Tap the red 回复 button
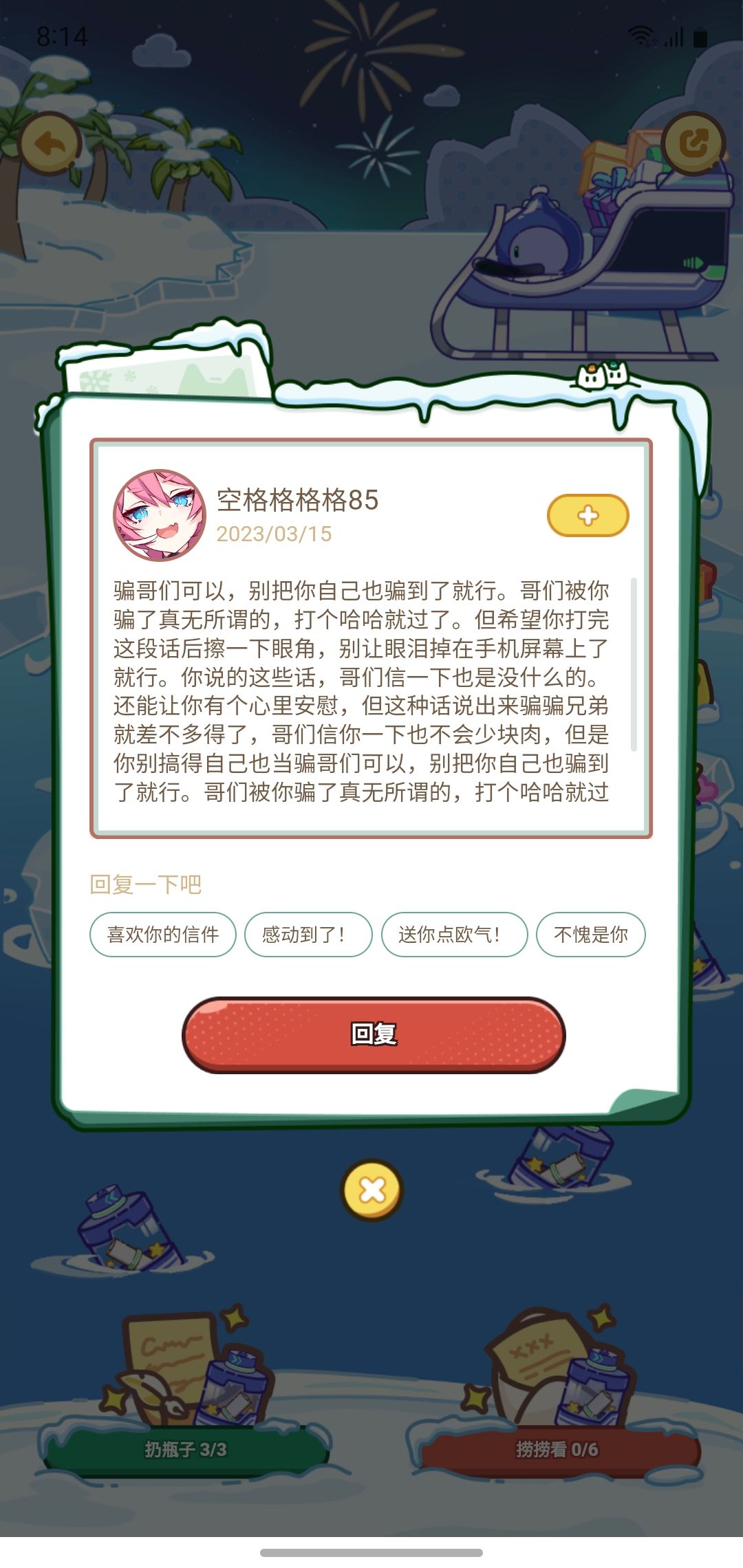Screen dimensions: 743x1568 373,1034
